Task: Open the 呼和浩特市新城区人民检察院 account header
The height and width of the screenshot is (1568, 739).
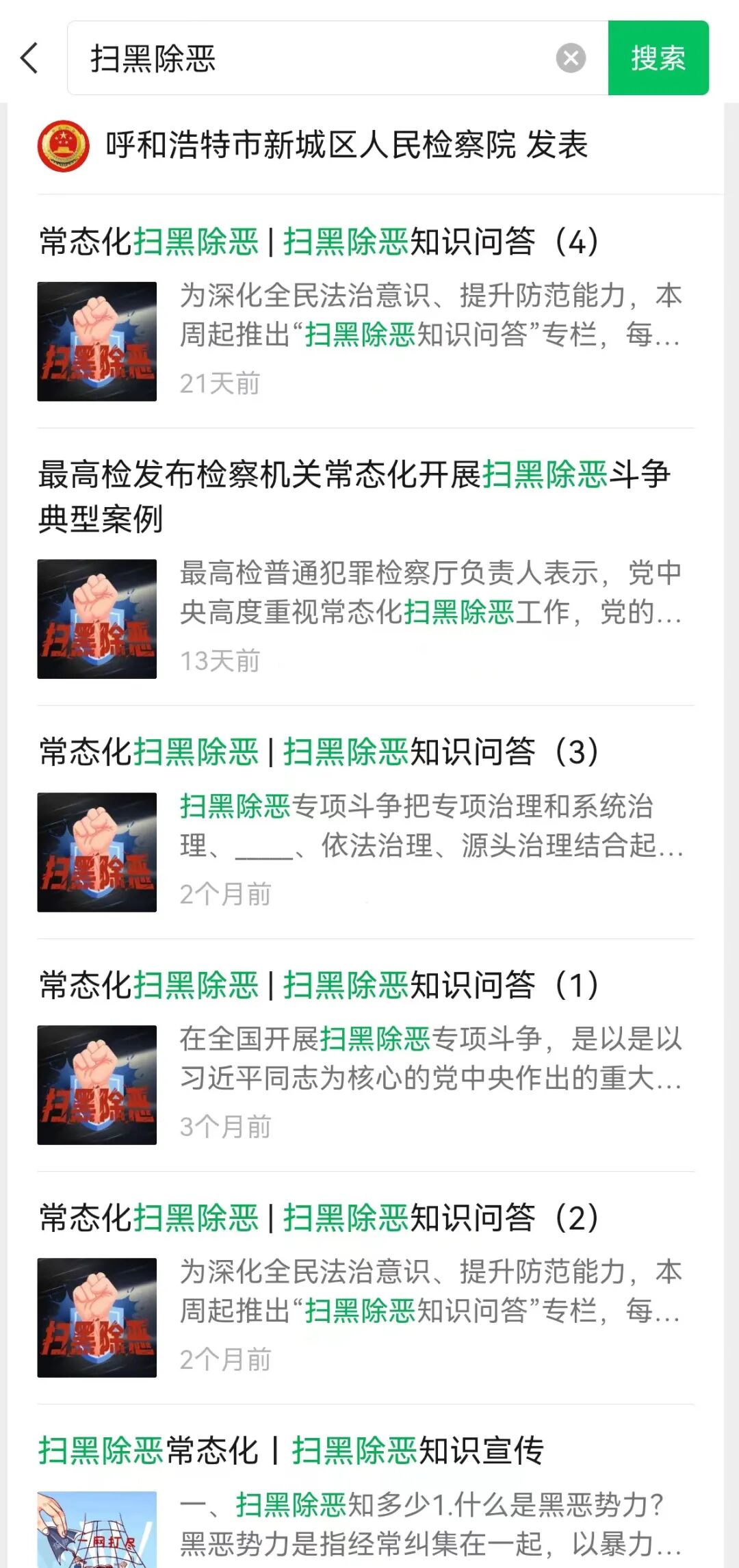Action: (x=346, y=146)
